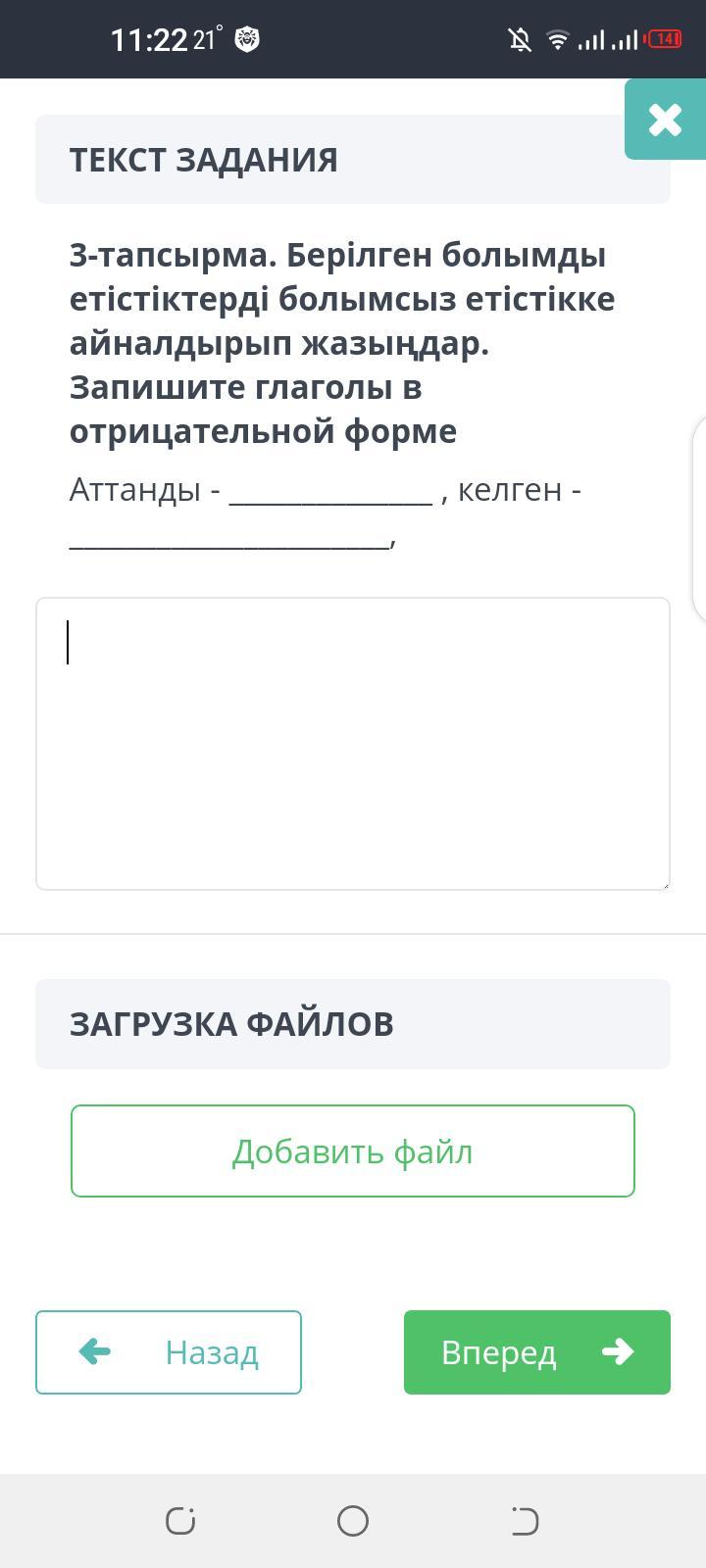This screenshot has width=706, height=1568.
Task: Open recent apps from the navigation bar
Action: [180, 1521]
